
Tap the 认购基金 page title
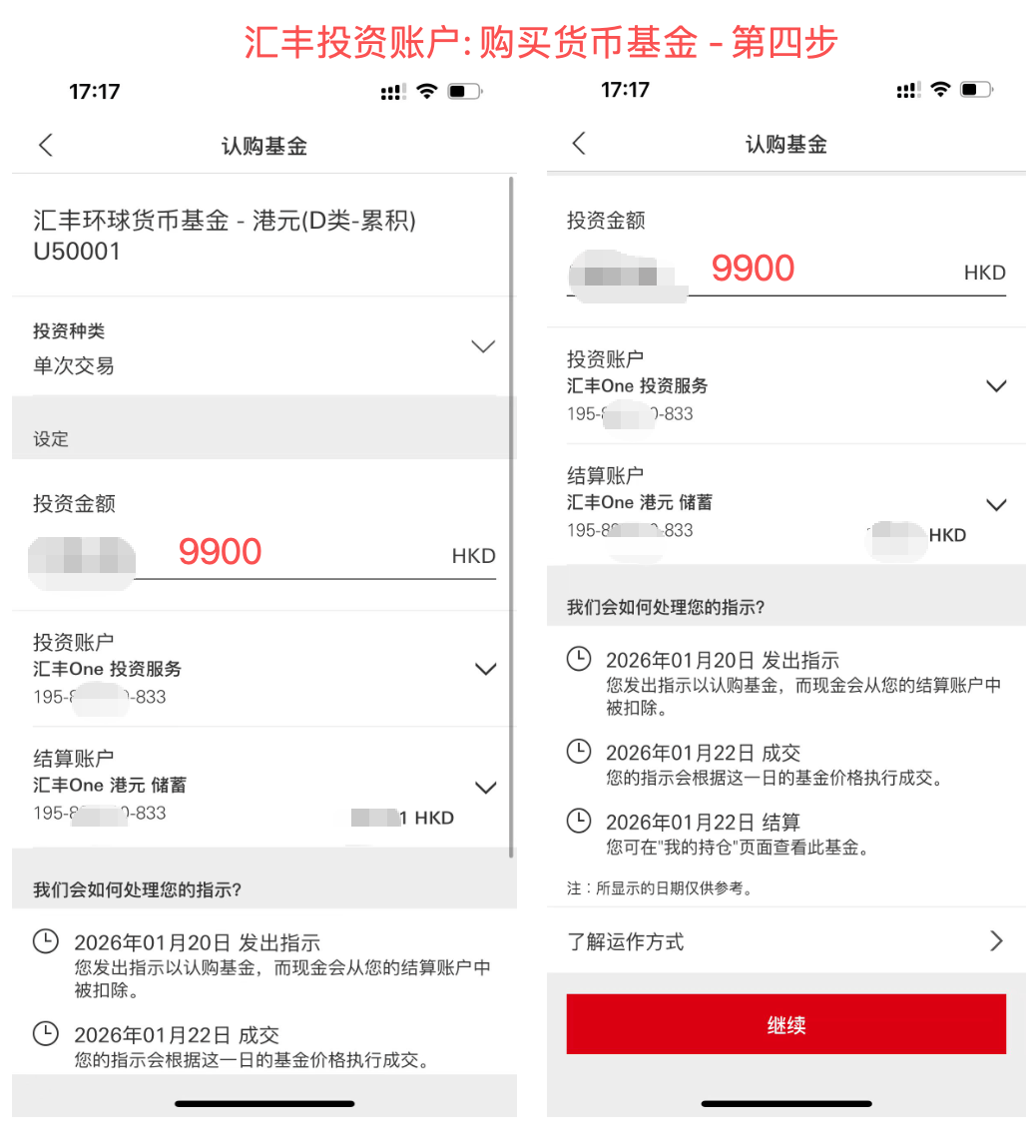click(263, 145)
